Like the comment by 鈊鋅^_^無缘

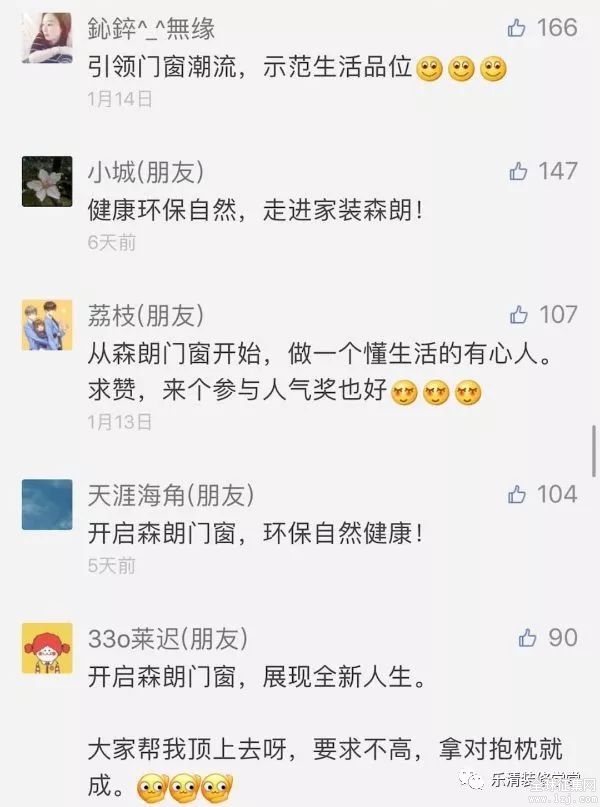(x=518, y=27)
